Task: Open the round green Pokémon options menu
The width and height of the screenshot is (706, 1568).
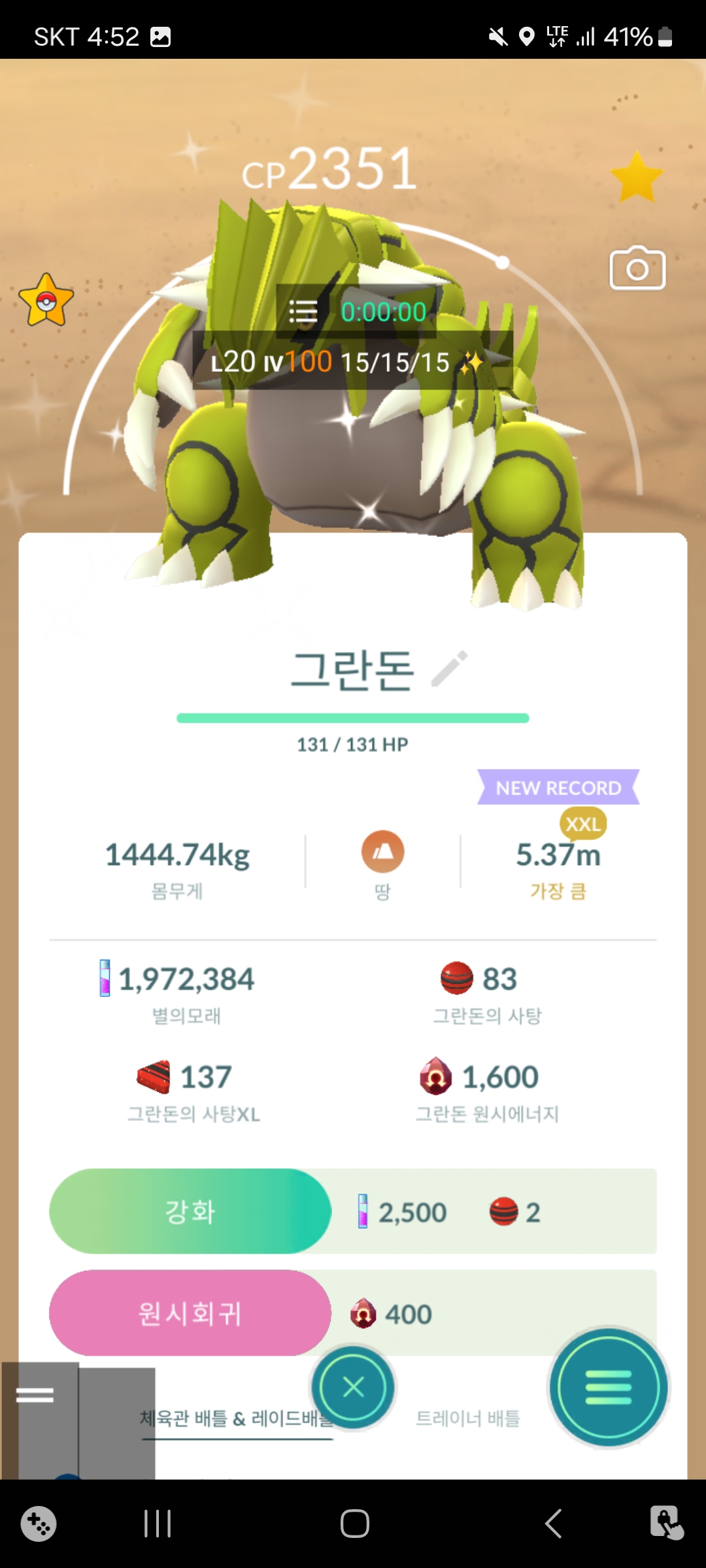Action: (x=609, y=1386)
